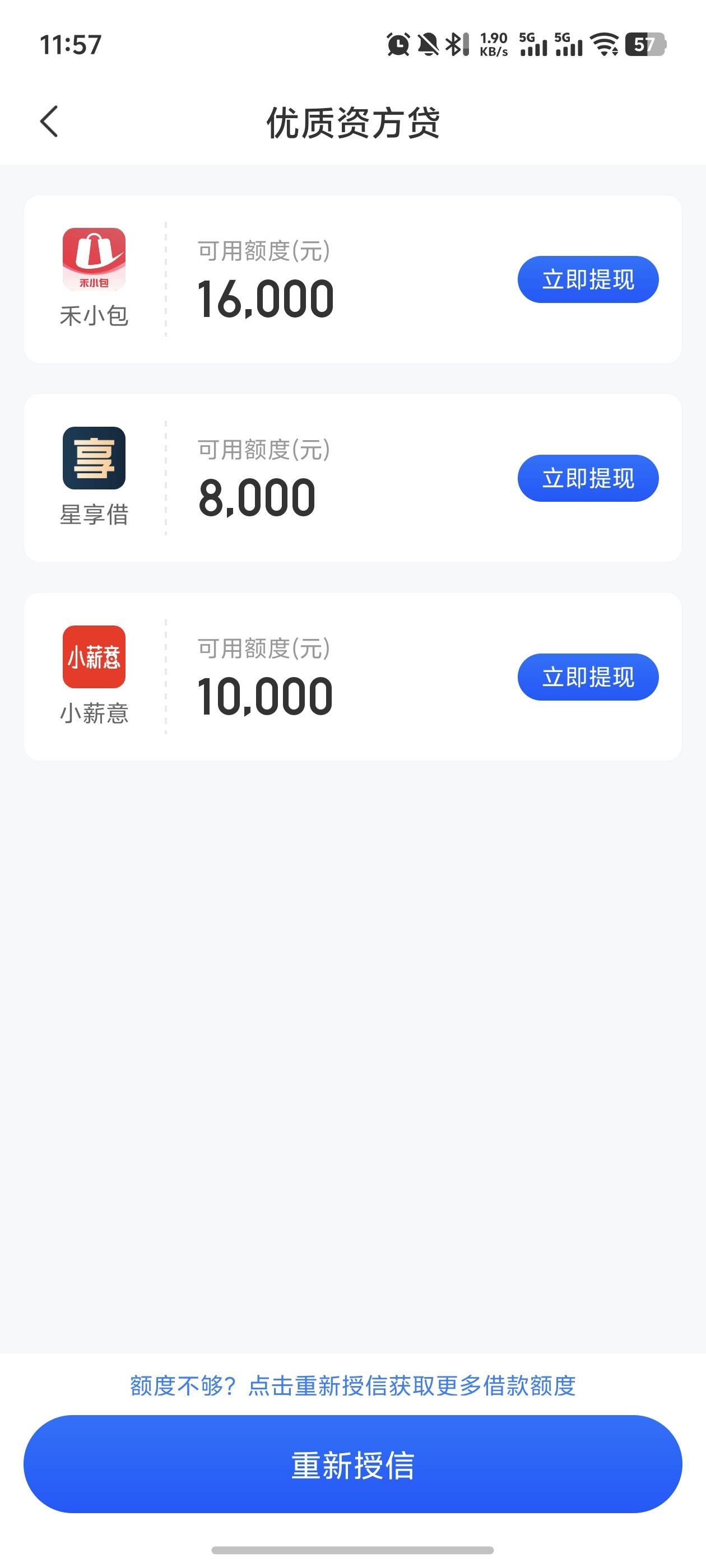
Task: Tap 立即提现 for 小薪意
Action: tap(588, 677)
